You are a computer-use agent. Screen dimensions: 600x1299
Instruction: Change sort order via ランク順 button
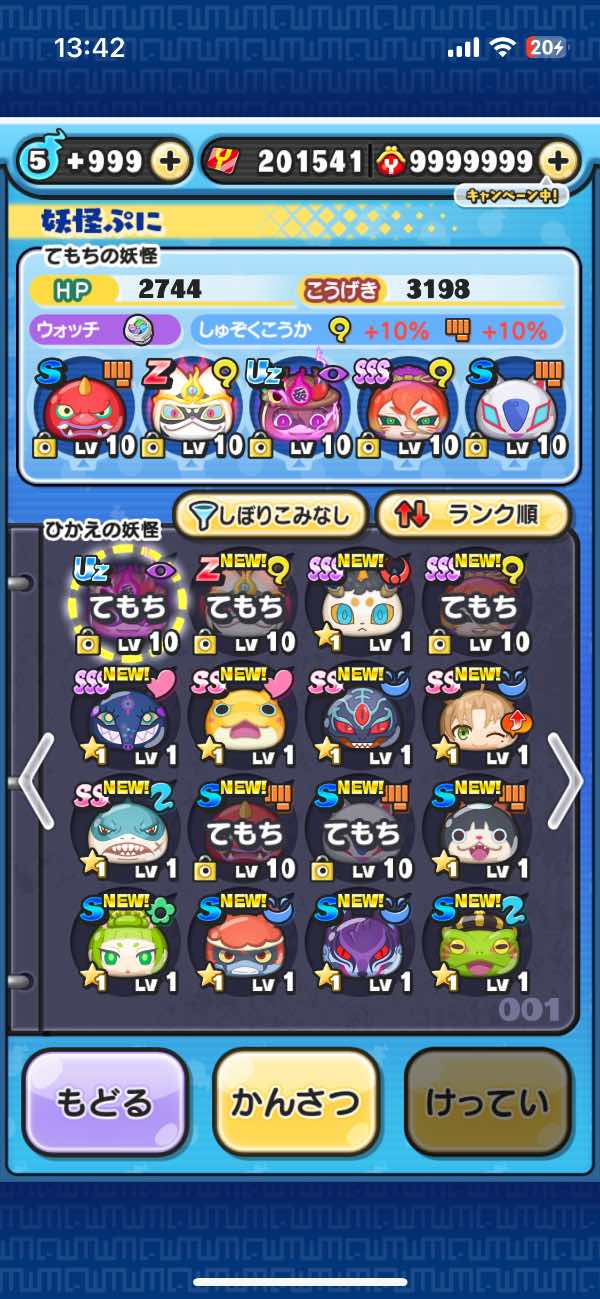(472, 515)
